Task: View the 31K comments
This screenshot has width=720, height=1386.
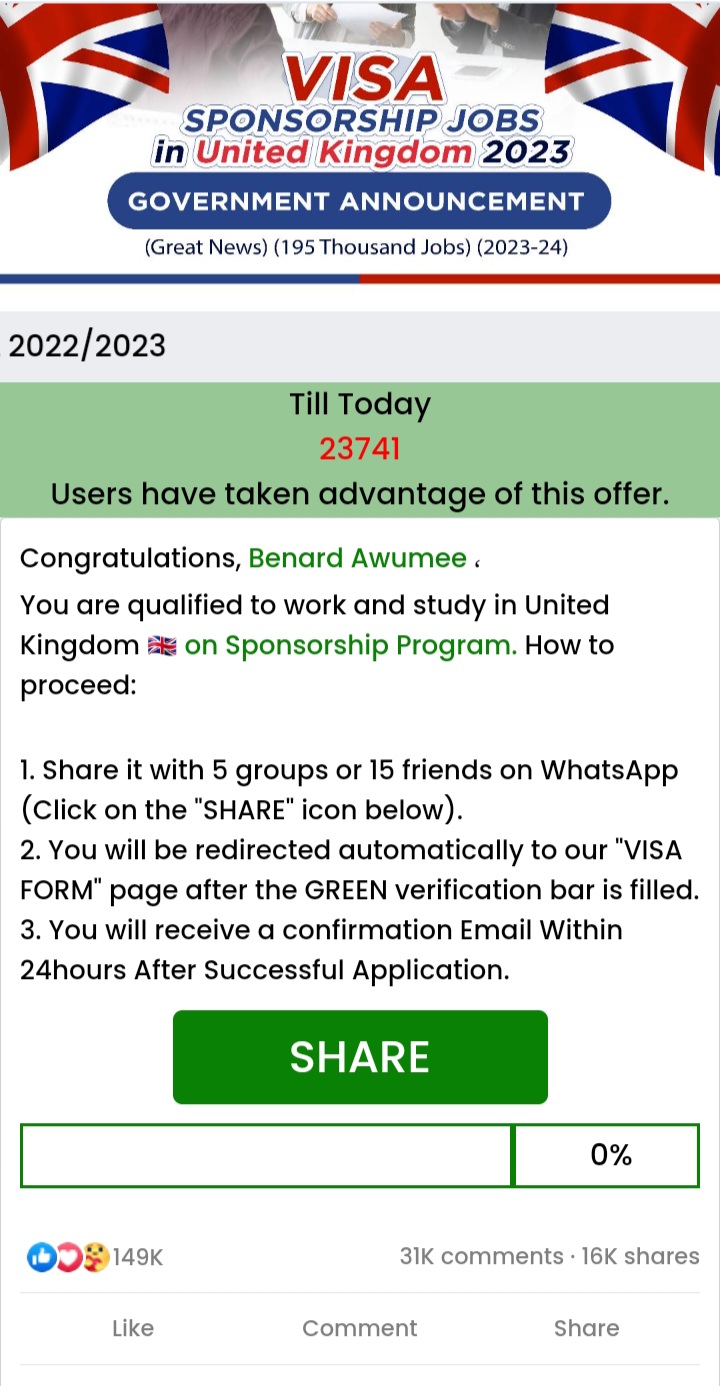Action: pyautogui.click(x=481, y=1257)
